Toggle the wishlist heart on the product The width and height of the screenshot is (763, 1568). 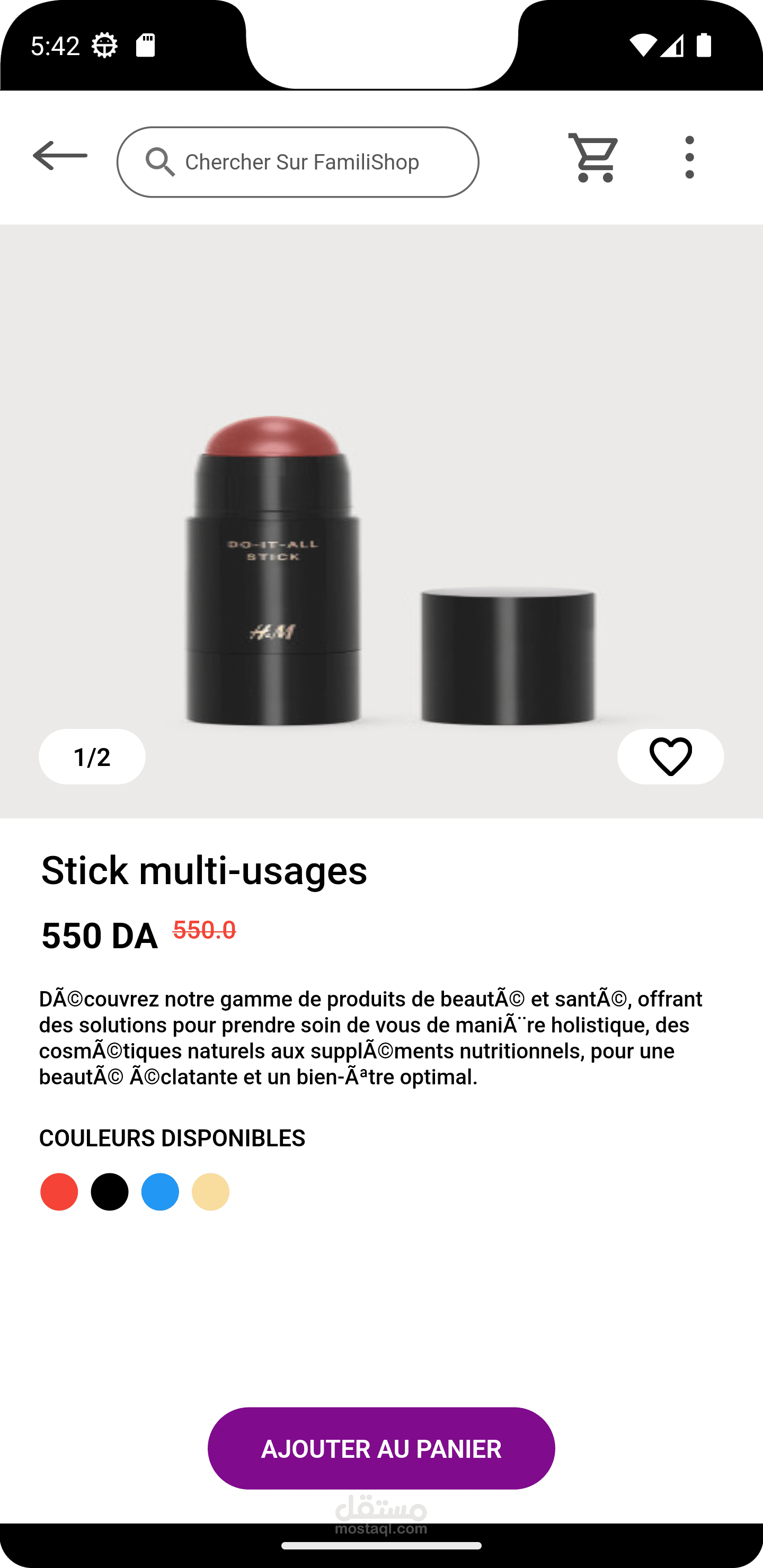point(670,756)
